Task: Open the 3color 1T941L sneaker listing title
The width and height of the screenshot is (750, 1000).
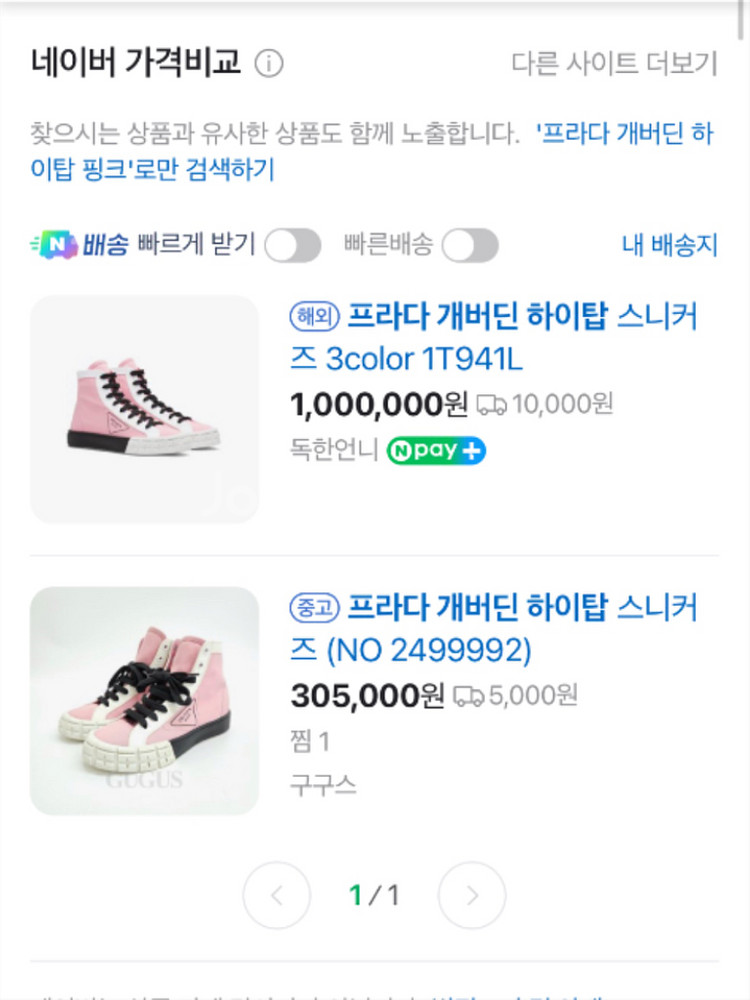Action: pos(493,338)
